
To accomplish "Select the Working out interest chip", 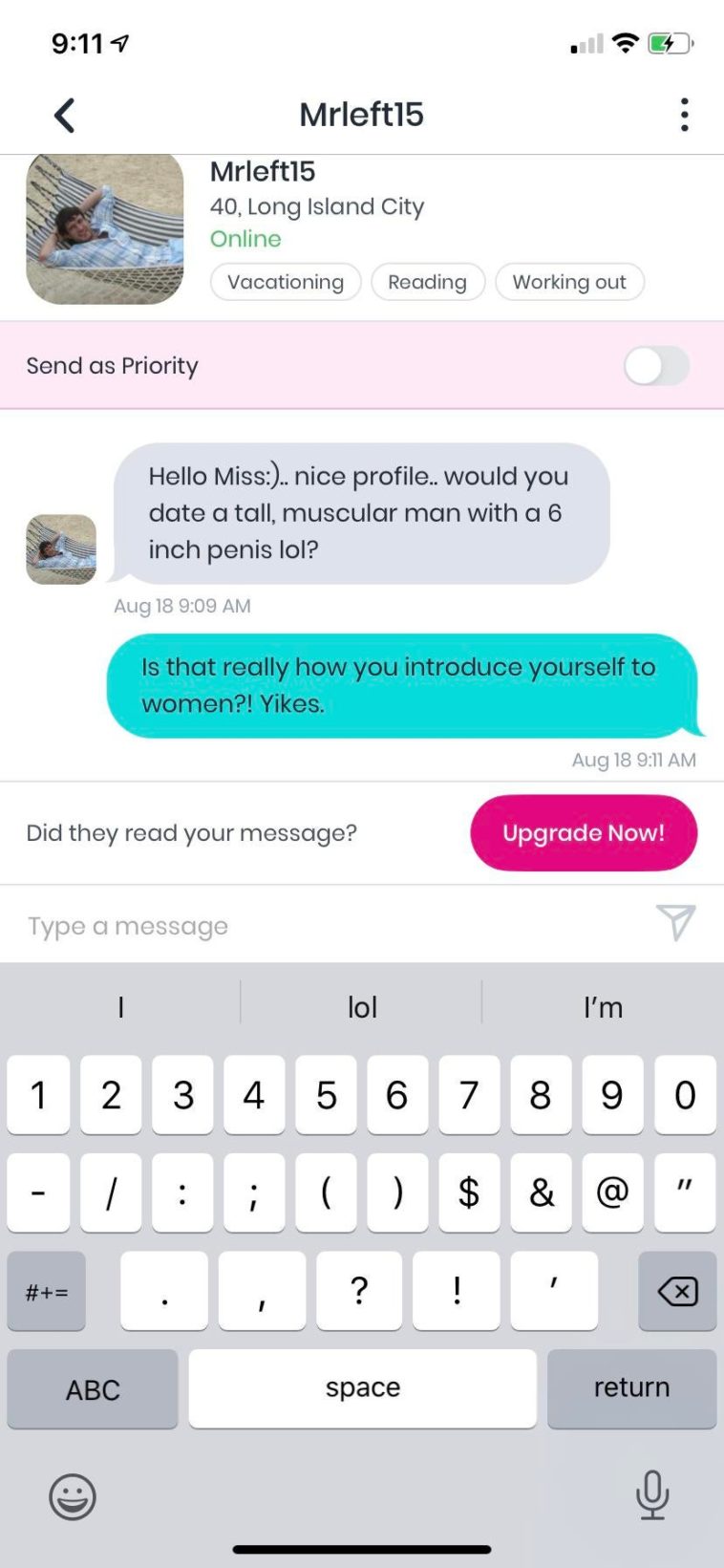I will tap(569, 282).
